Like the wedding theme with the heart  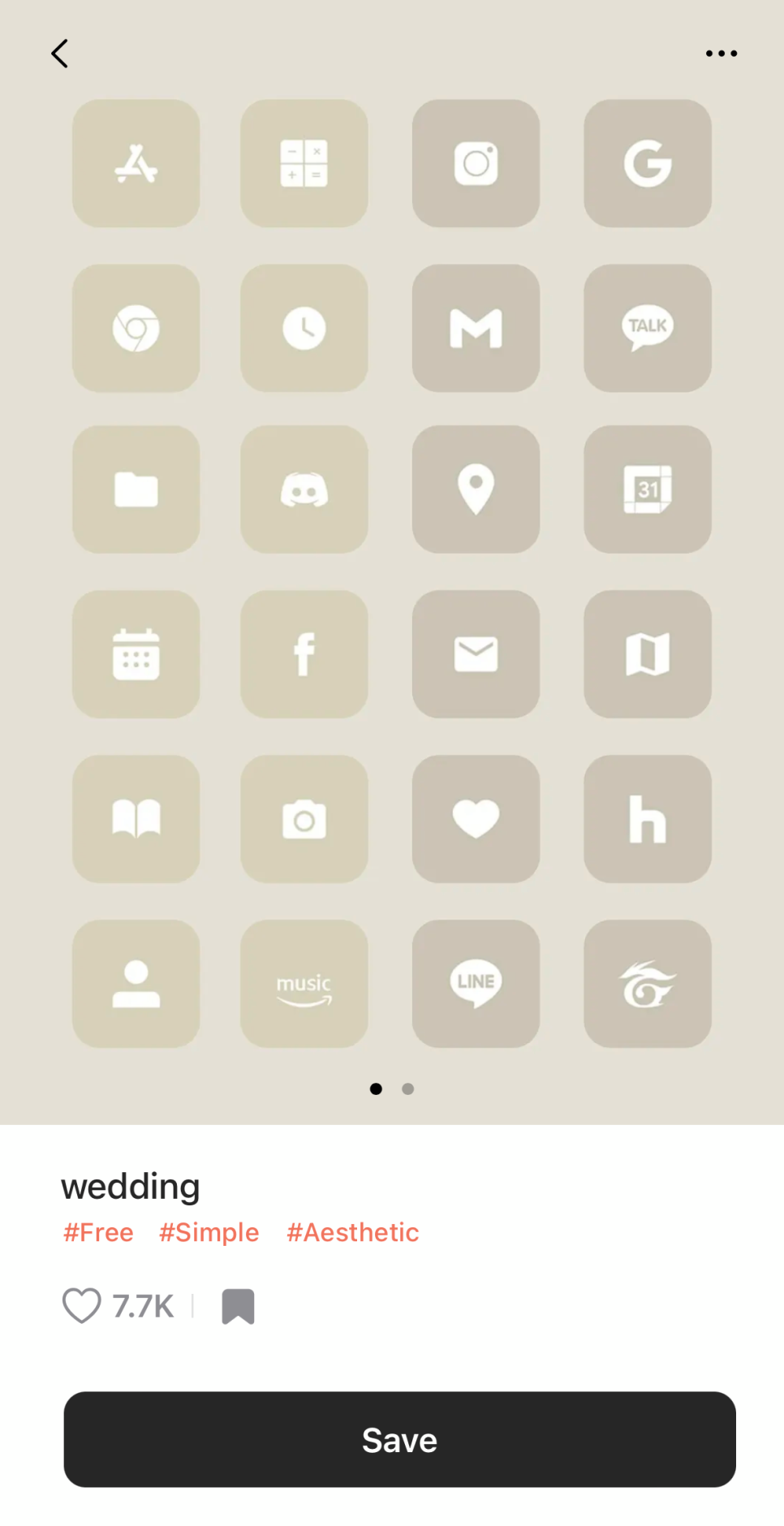click(x=82, y=1306)
